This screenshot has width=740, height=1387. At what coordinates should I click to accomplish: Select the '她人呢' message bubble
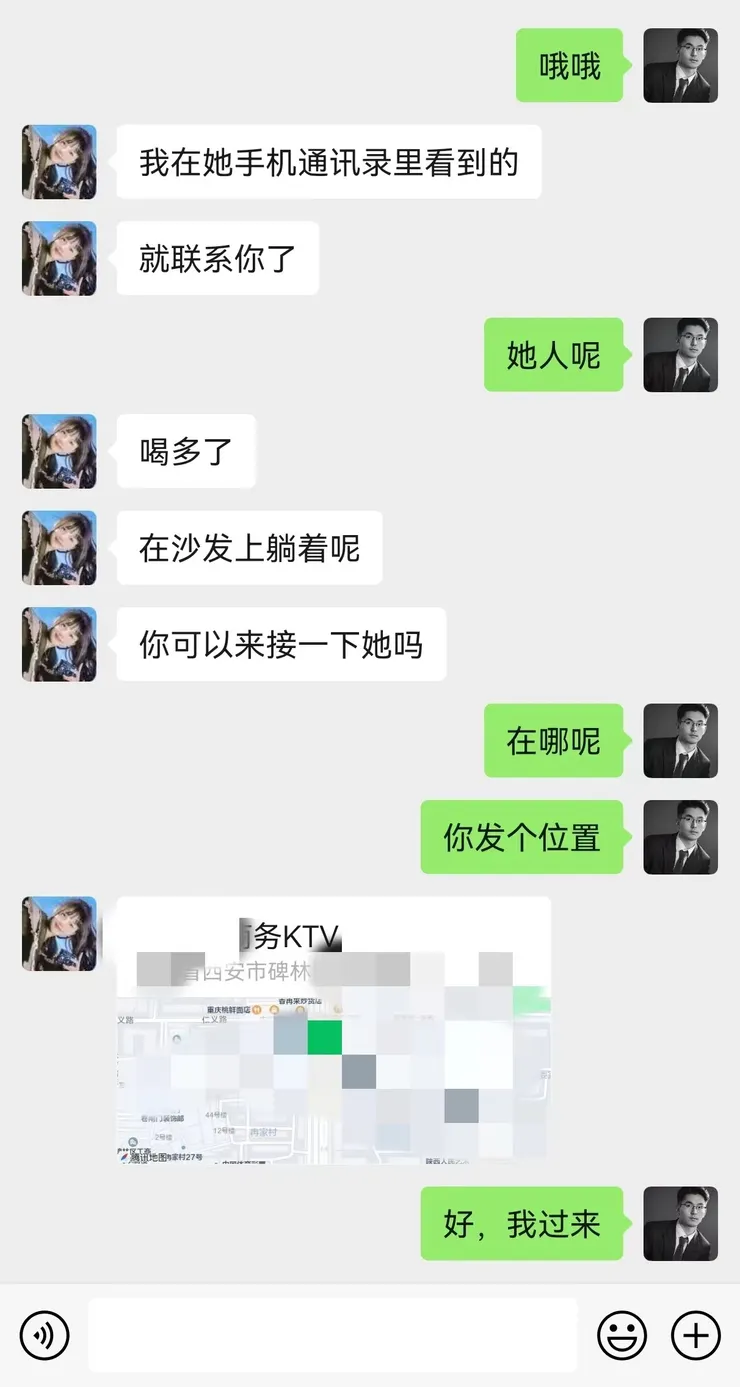tap(553, 355)
